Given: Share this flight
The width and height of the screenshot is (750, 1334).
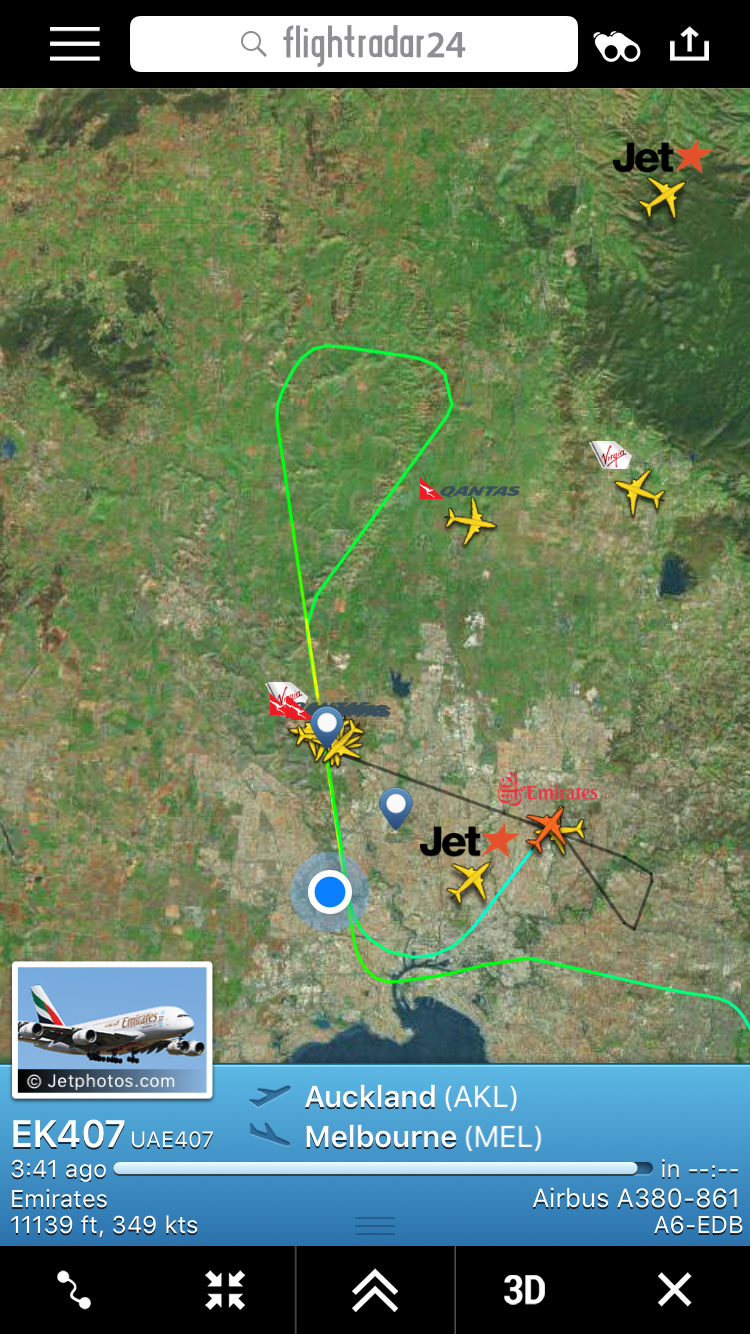Looking at the screenshot, I should [x=689, y=45].
